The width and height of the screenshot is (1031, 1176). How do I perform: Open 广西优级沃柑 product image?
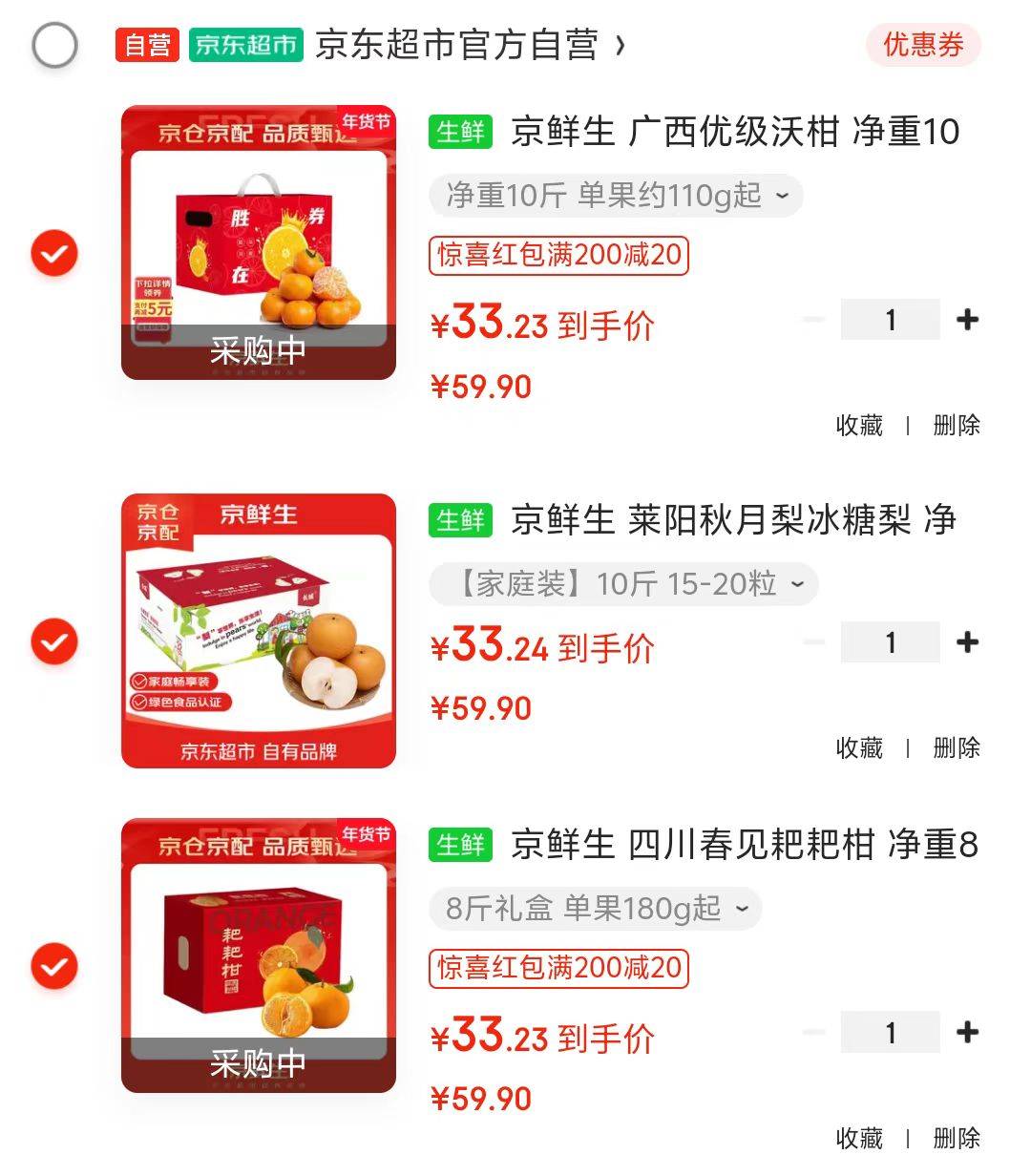(258, 242)
